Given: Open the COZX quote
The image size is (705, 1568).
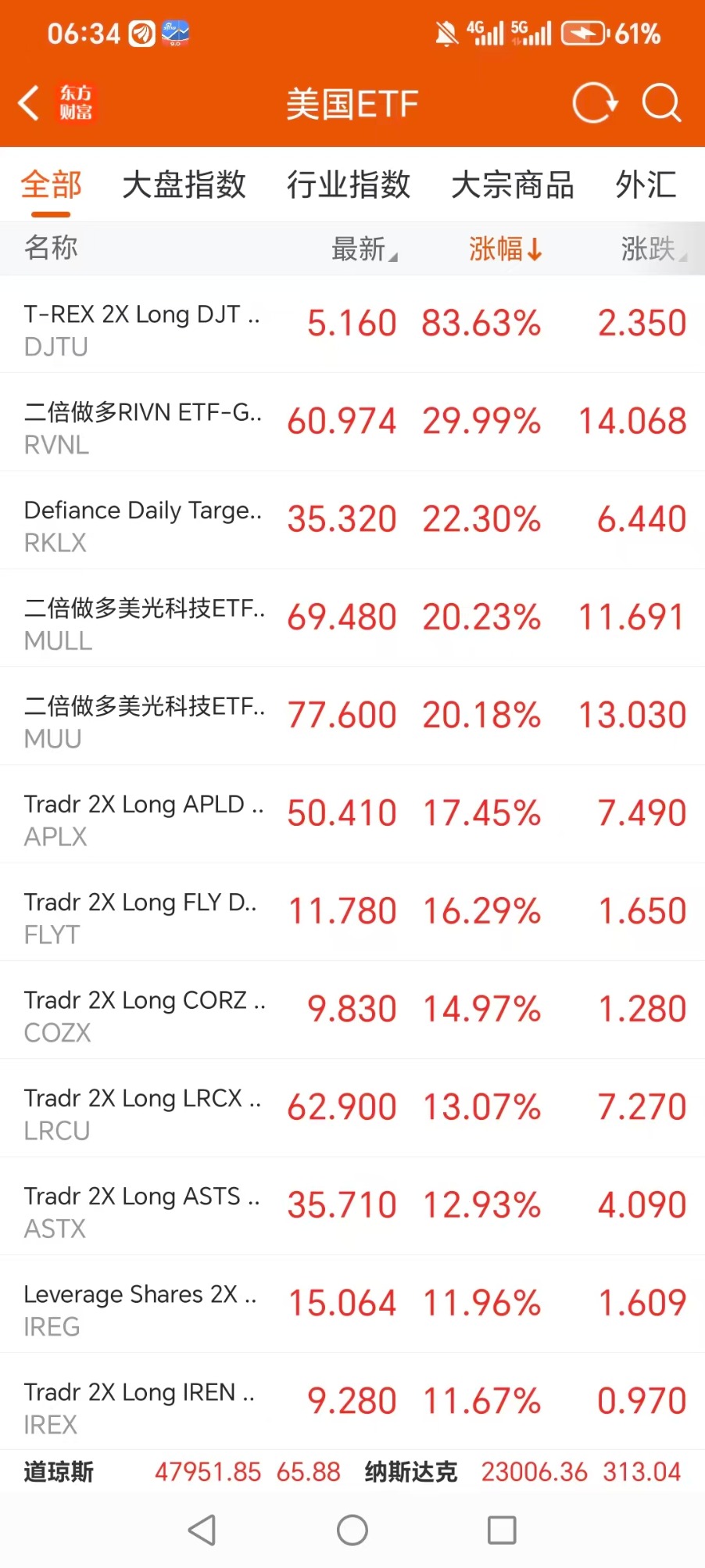Looking at the screenshot, I should point(352,1010).
